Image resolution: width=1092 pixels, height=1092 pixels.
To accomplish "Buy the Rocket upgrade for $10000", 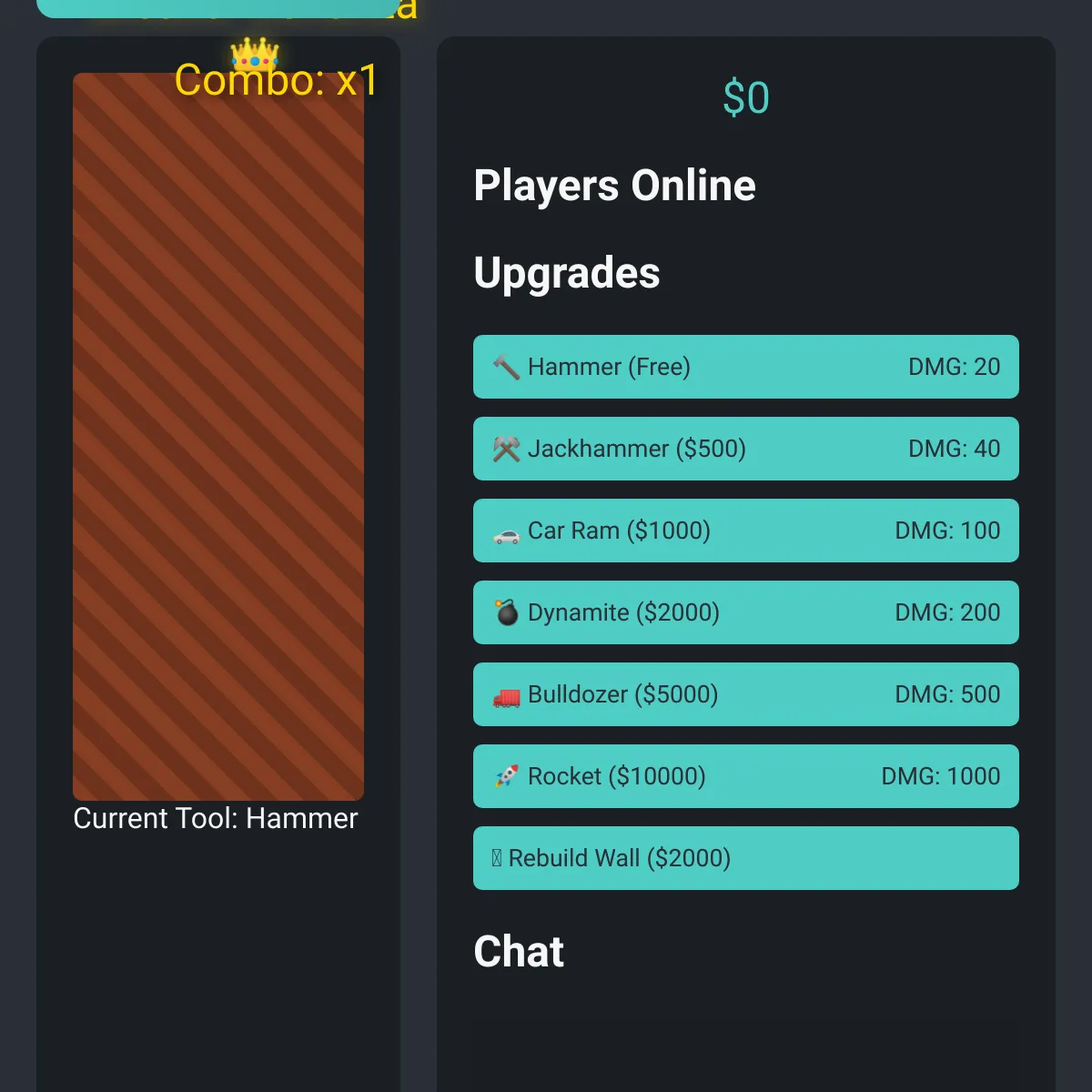I will 745,776.
